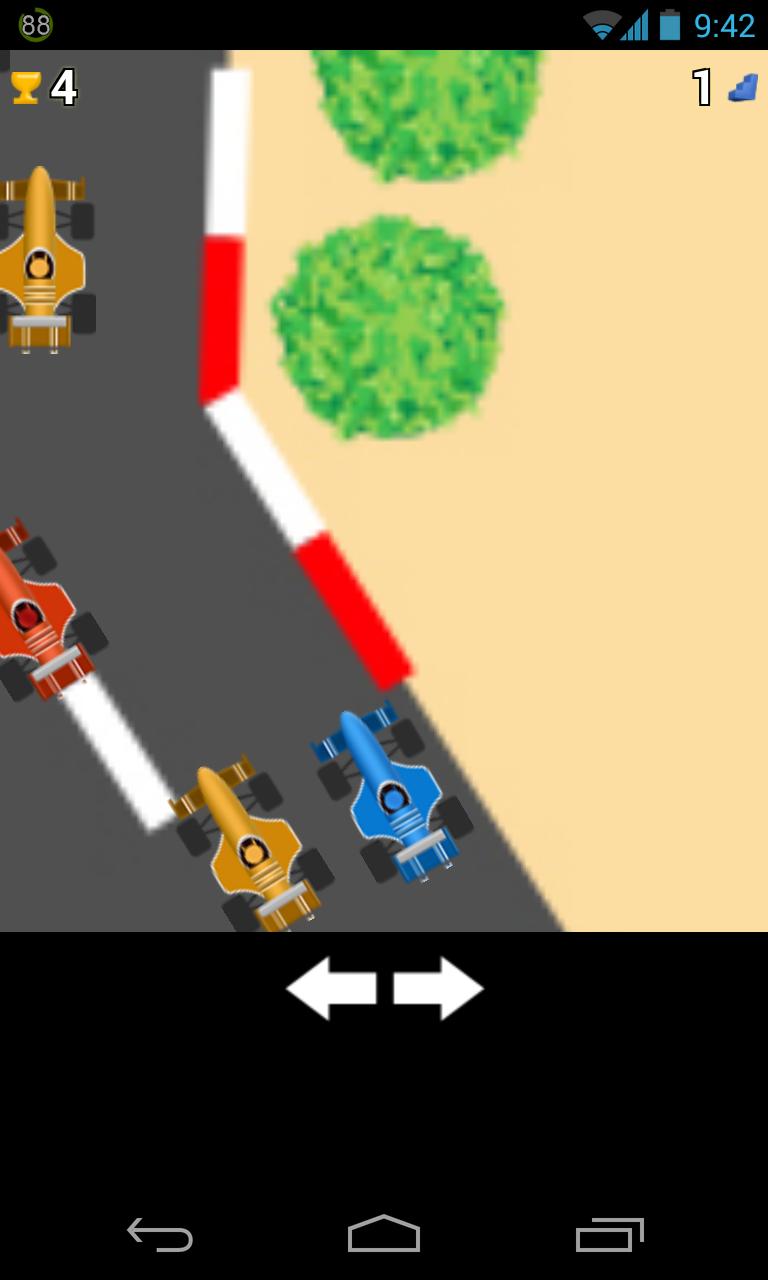This screenshot has width=768, height=1280.
Task: Steer the car with the right arrow
Action: point(438,988)
